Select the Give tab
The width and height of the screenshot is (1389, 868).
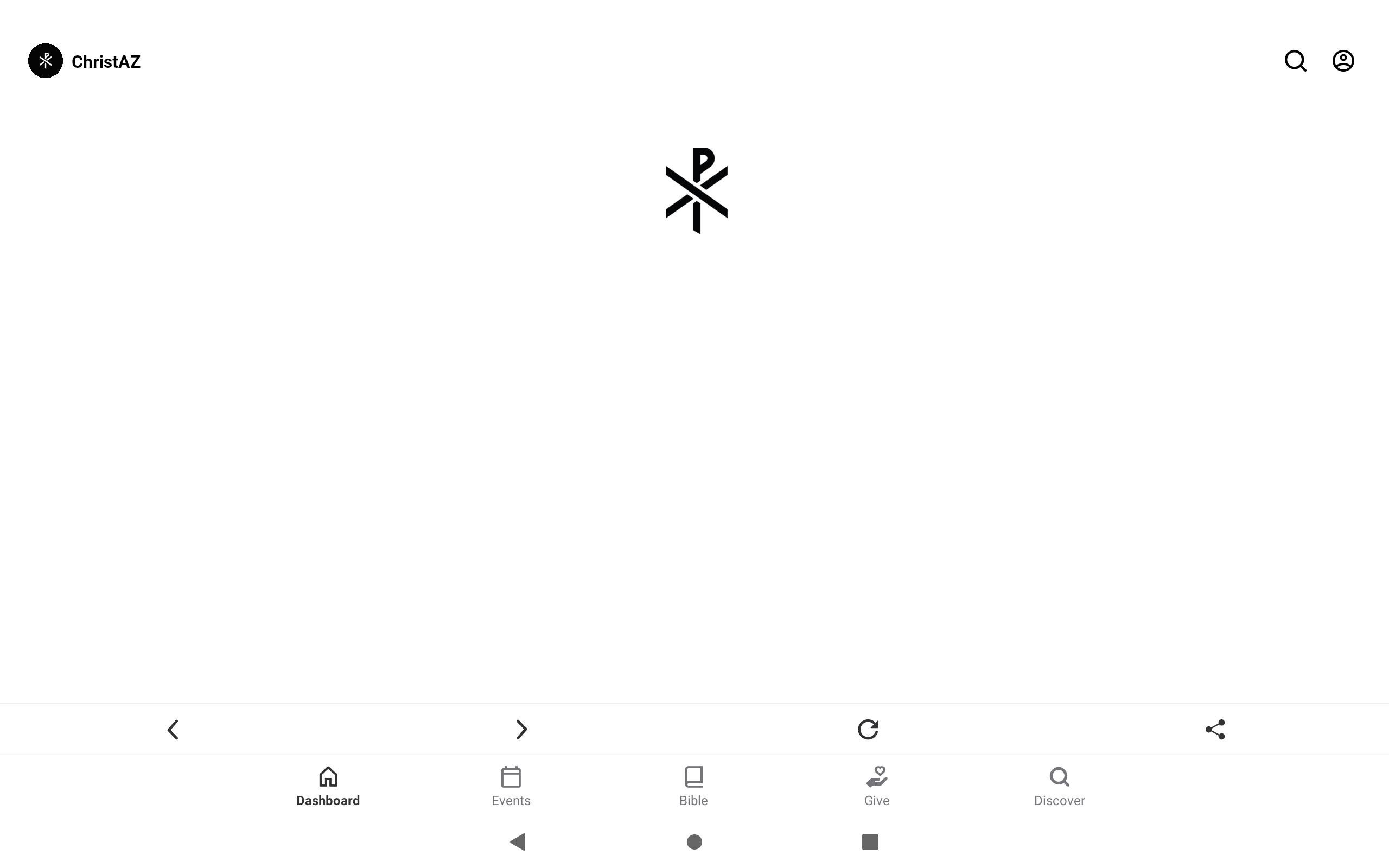coord(876,787)
